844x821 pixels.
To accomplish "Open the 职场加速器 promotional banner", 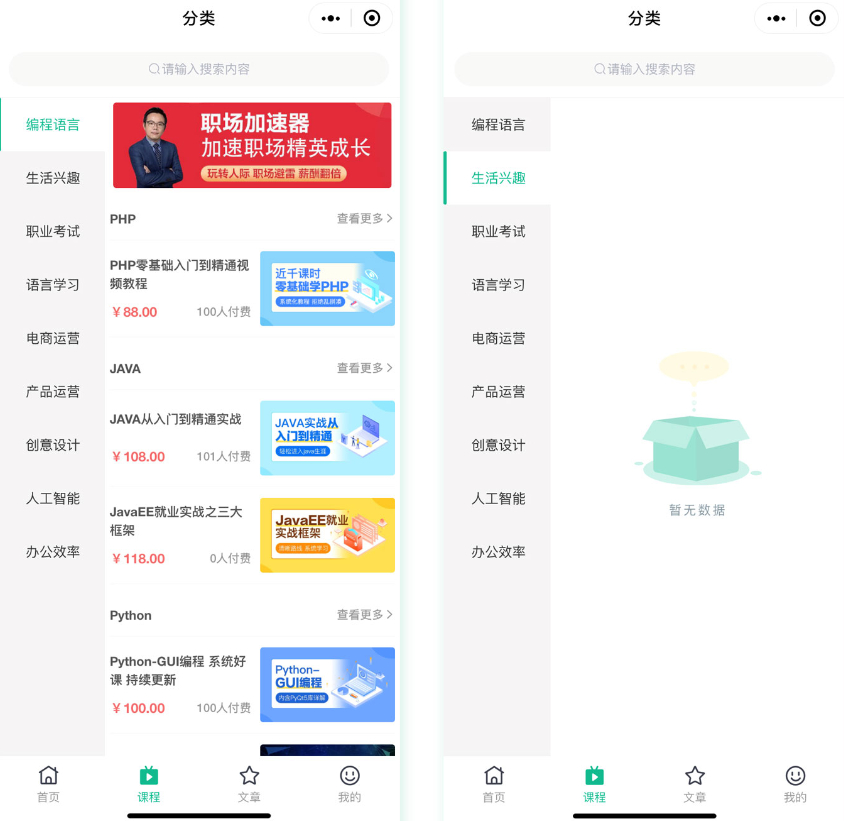I will coord(252,145).
